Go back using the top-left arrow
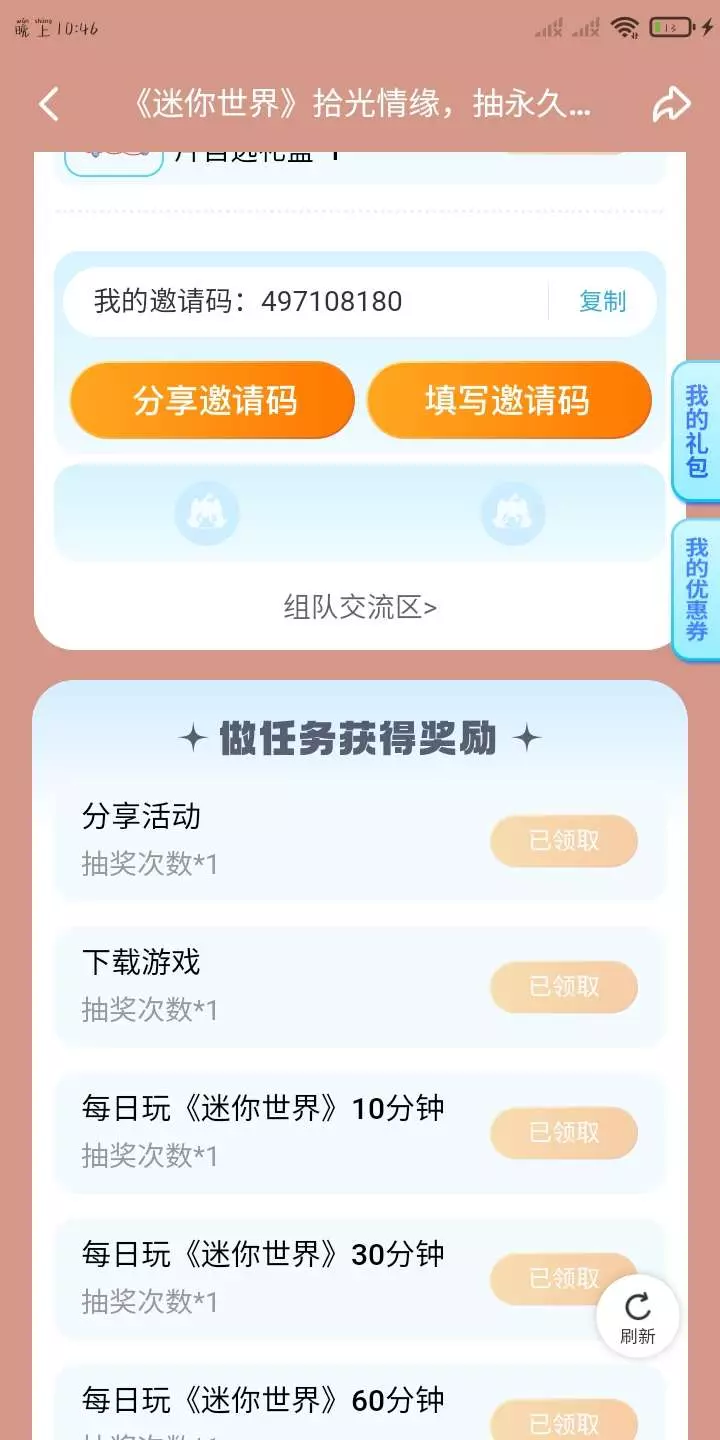This screenshot has height=1440, width=720. tap(49, 104)
